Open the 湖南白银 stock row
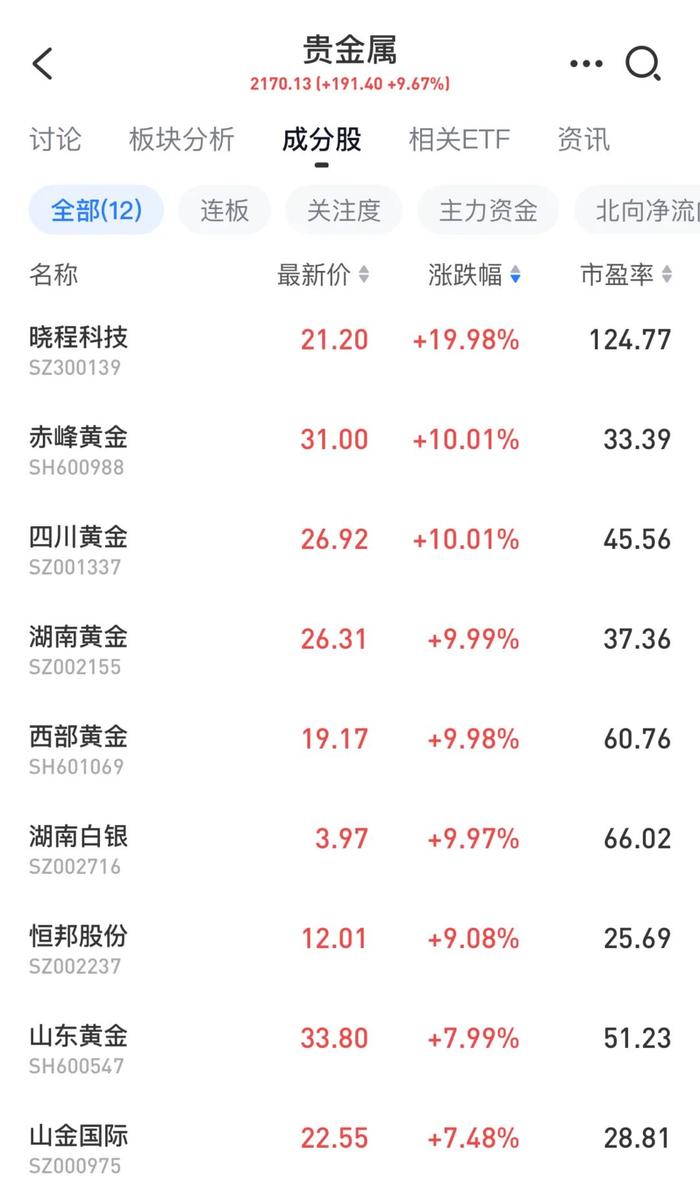 tap(350, 850)
